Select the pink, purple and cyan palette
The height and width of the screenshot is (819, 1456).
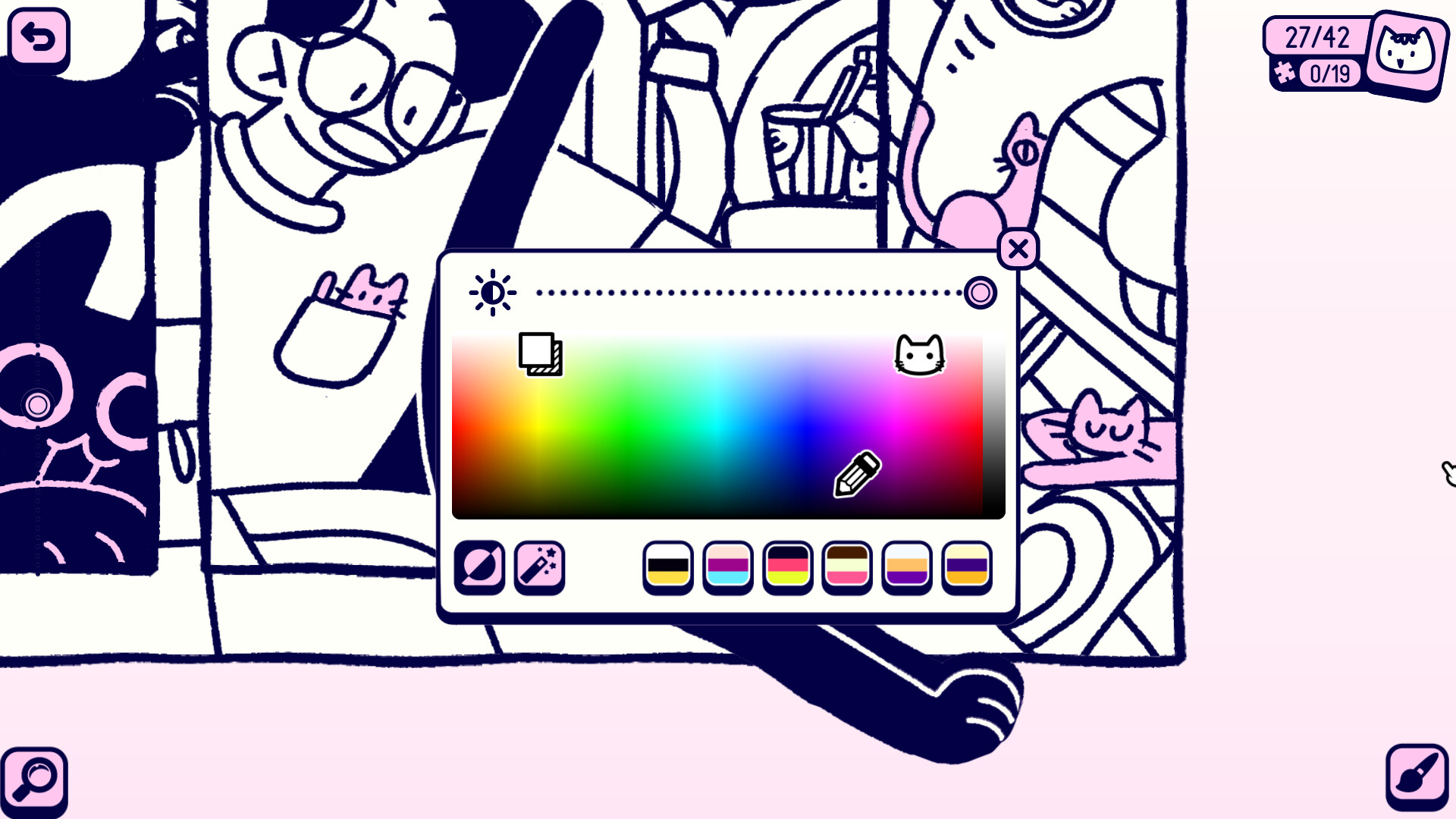pyautogui.click(x=728, y=566)
